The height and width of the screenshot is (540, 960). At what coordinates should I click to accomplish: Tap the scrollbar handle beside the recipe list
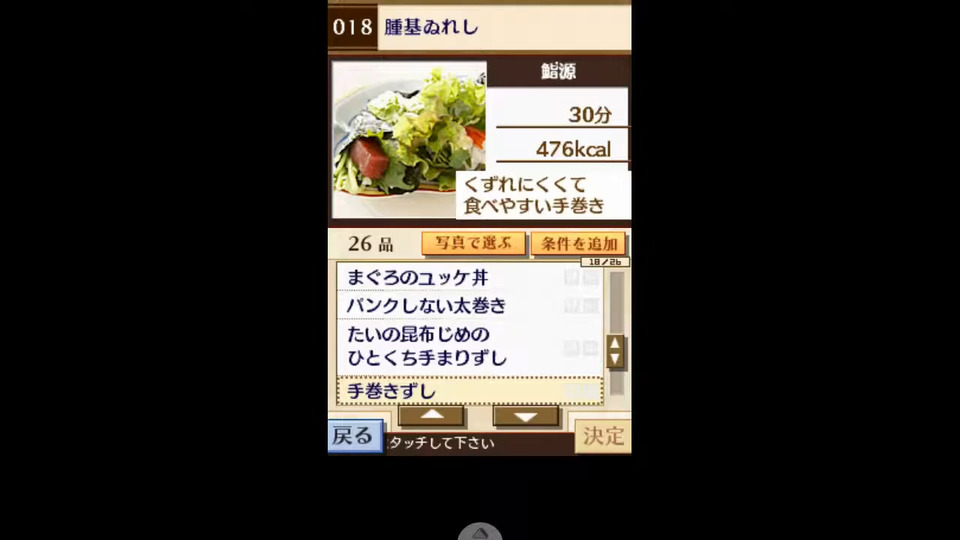click(x=616, y=351)
